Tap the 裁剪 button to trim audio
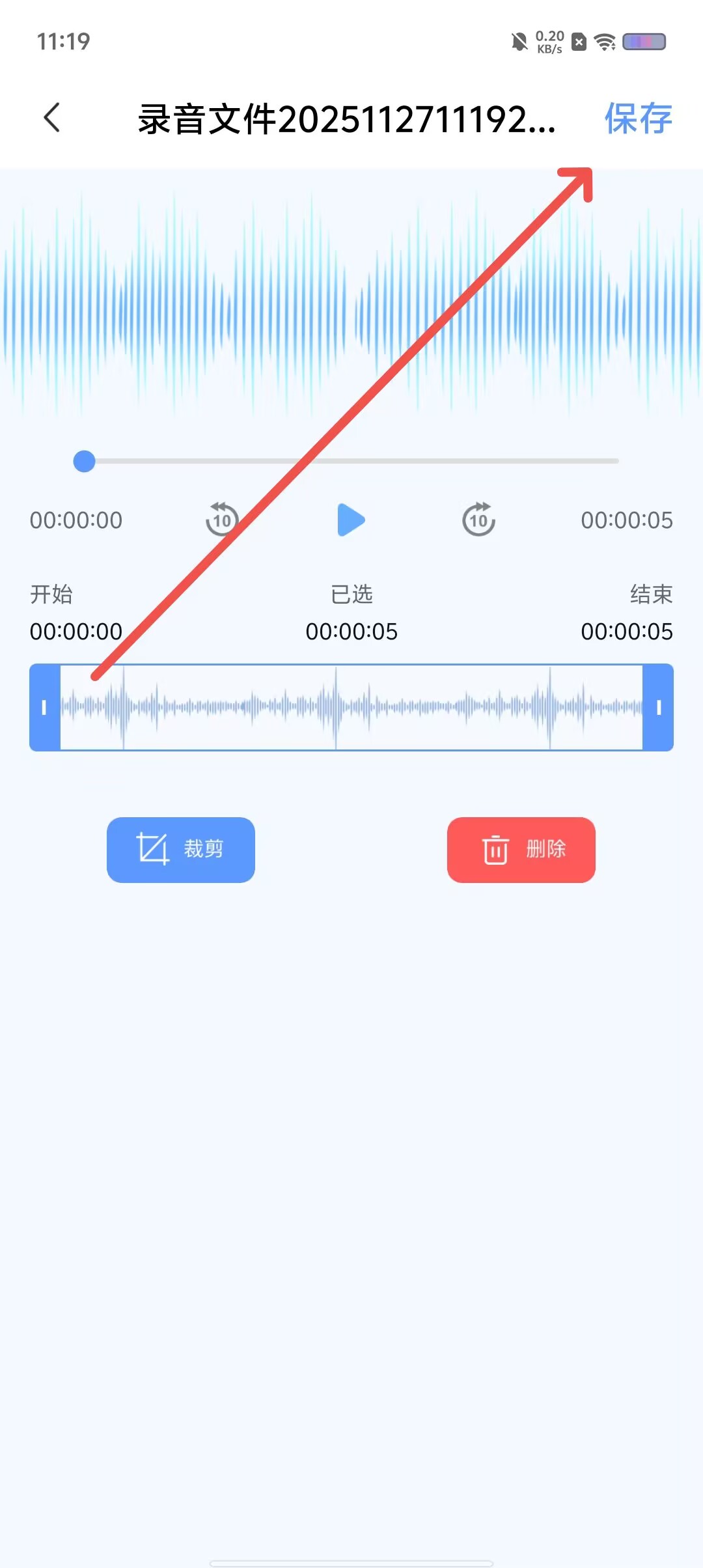 pos(180,850)
